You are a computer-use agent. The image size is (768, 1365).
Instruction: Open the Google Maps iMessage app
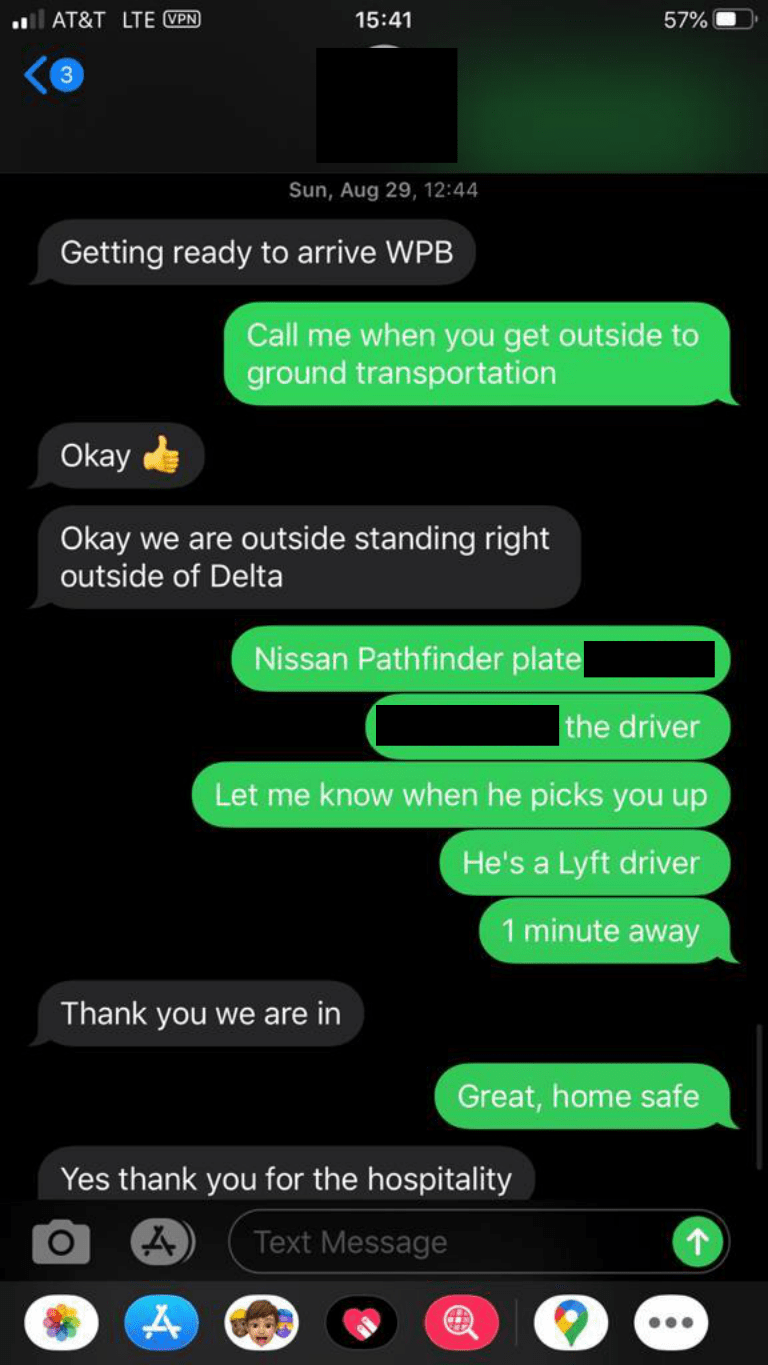[571, 1323]
